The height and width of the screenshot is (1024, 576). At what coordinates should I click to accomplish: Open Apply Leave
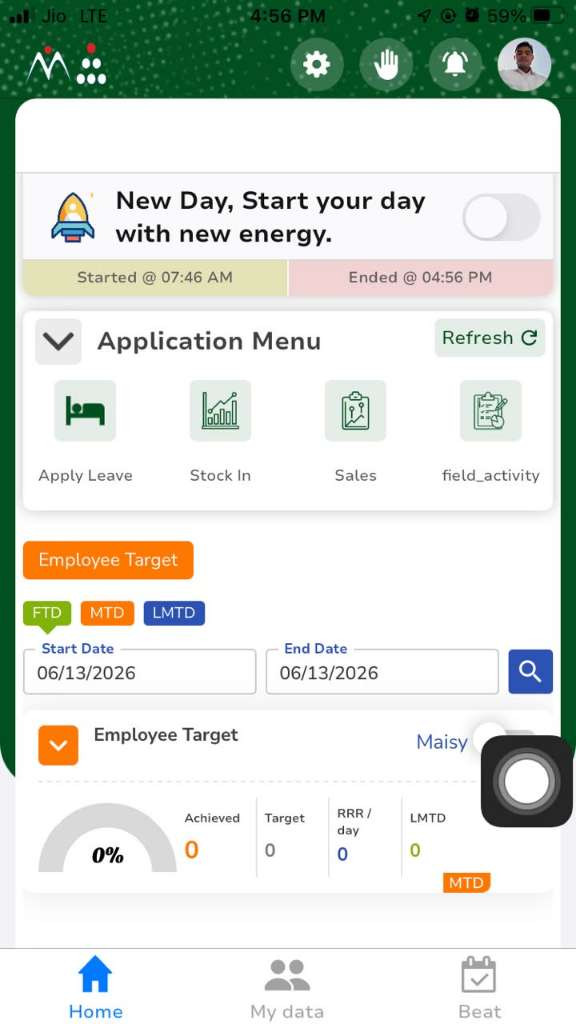tap(86, 432)
